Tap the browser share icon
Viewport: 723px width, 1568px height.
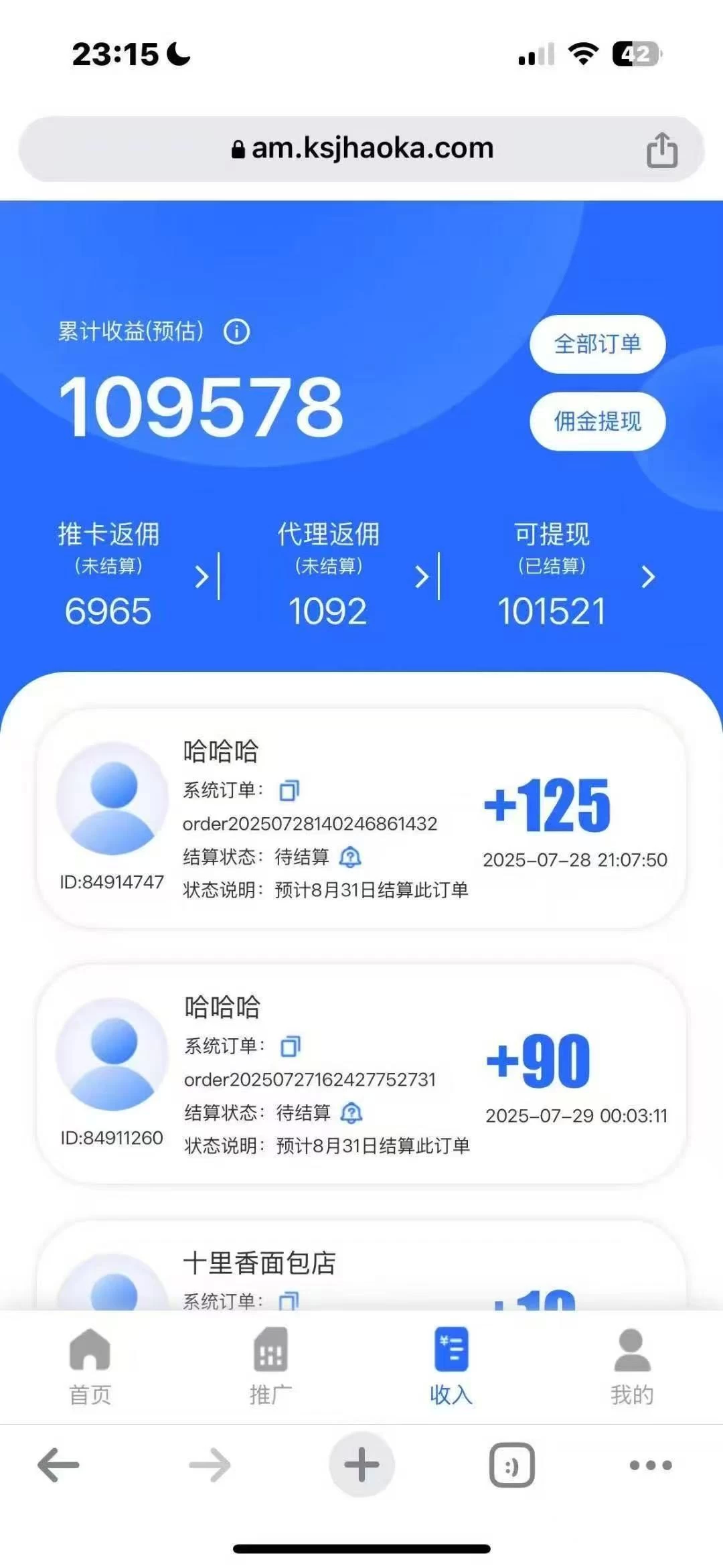(x=661, y=149)
